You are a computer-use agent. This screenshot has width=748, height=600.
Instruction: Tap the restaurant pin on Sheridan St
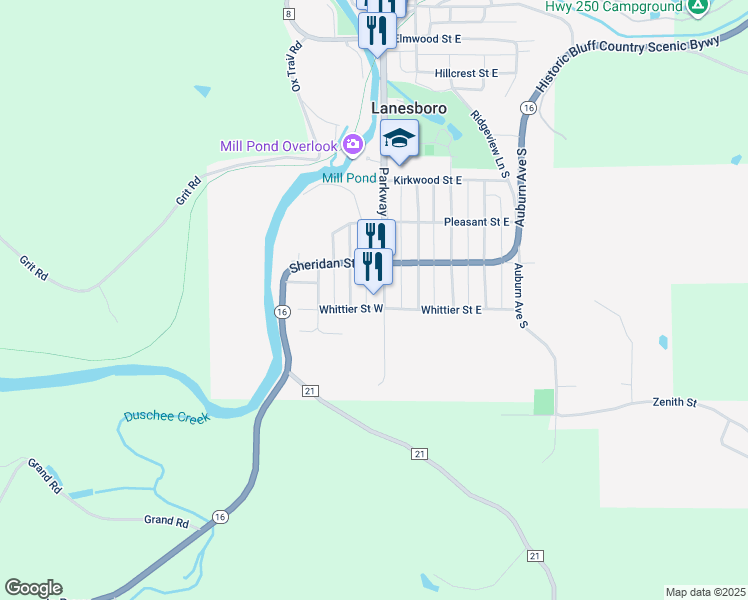[374, 267]
